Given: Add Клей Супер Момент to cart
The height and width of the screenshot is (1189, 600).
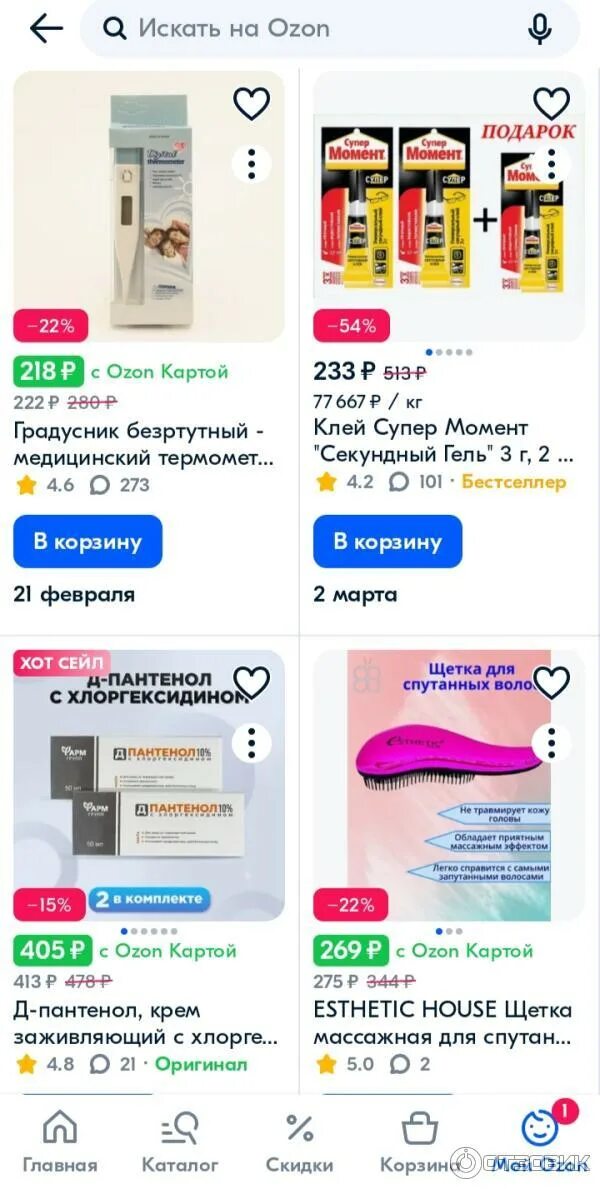Looking at the screenshot, I should (388, 541).
